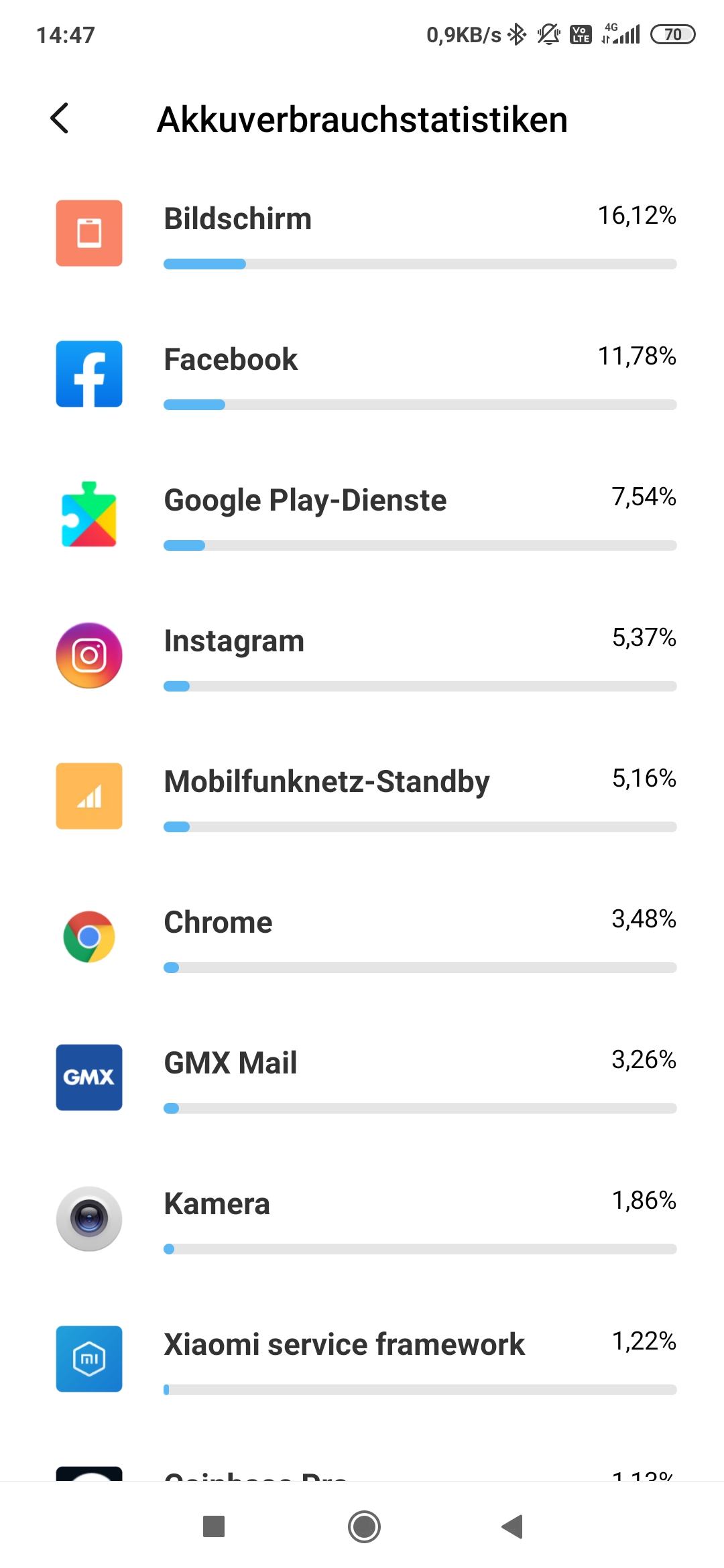Select the Google Play-Dienste row
The width and height of the screenshot is (724, 1568).
click(362, 515)
